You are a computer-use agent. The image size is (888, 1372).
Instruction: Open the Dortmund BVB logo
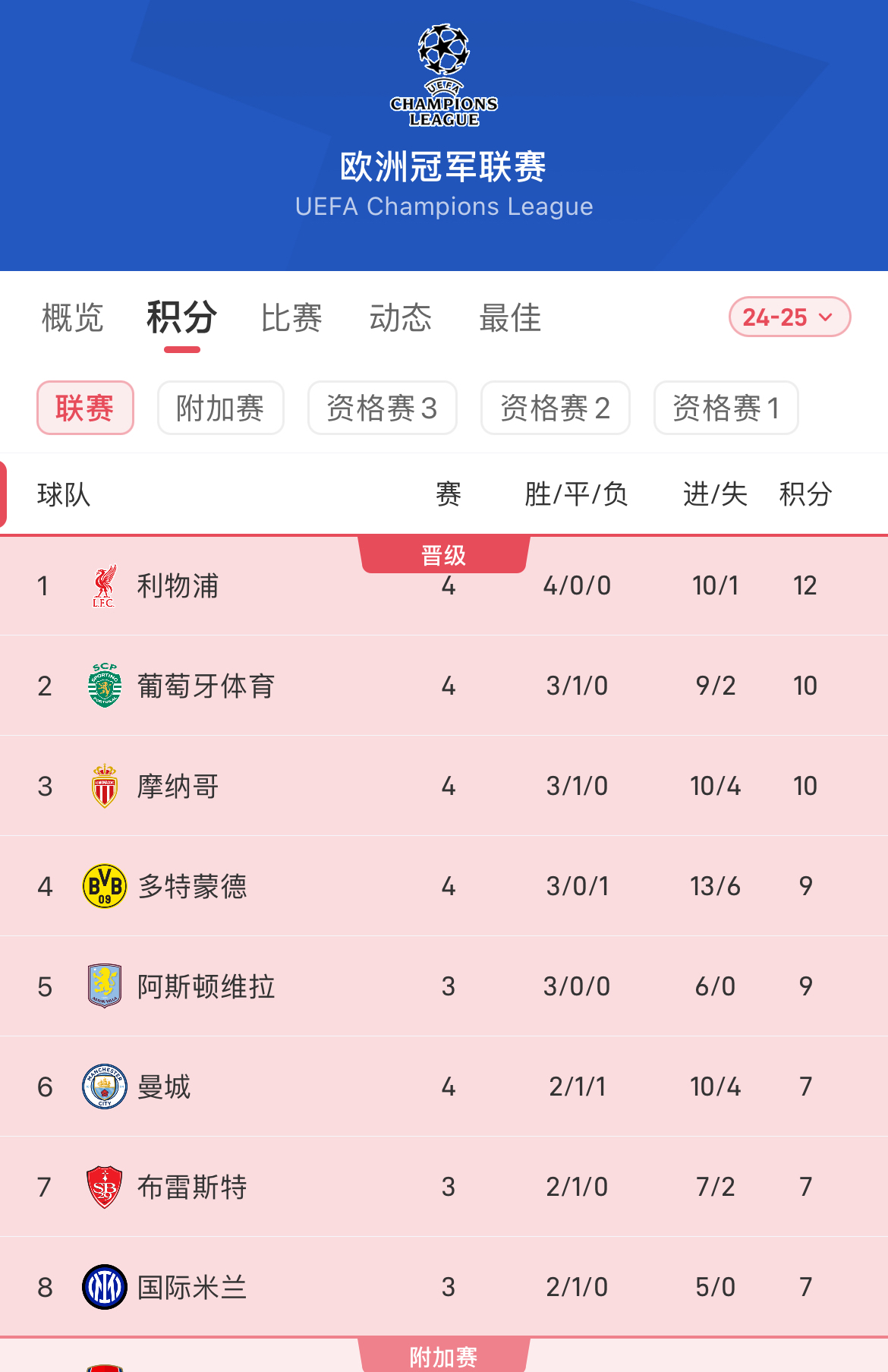point(104,886)
